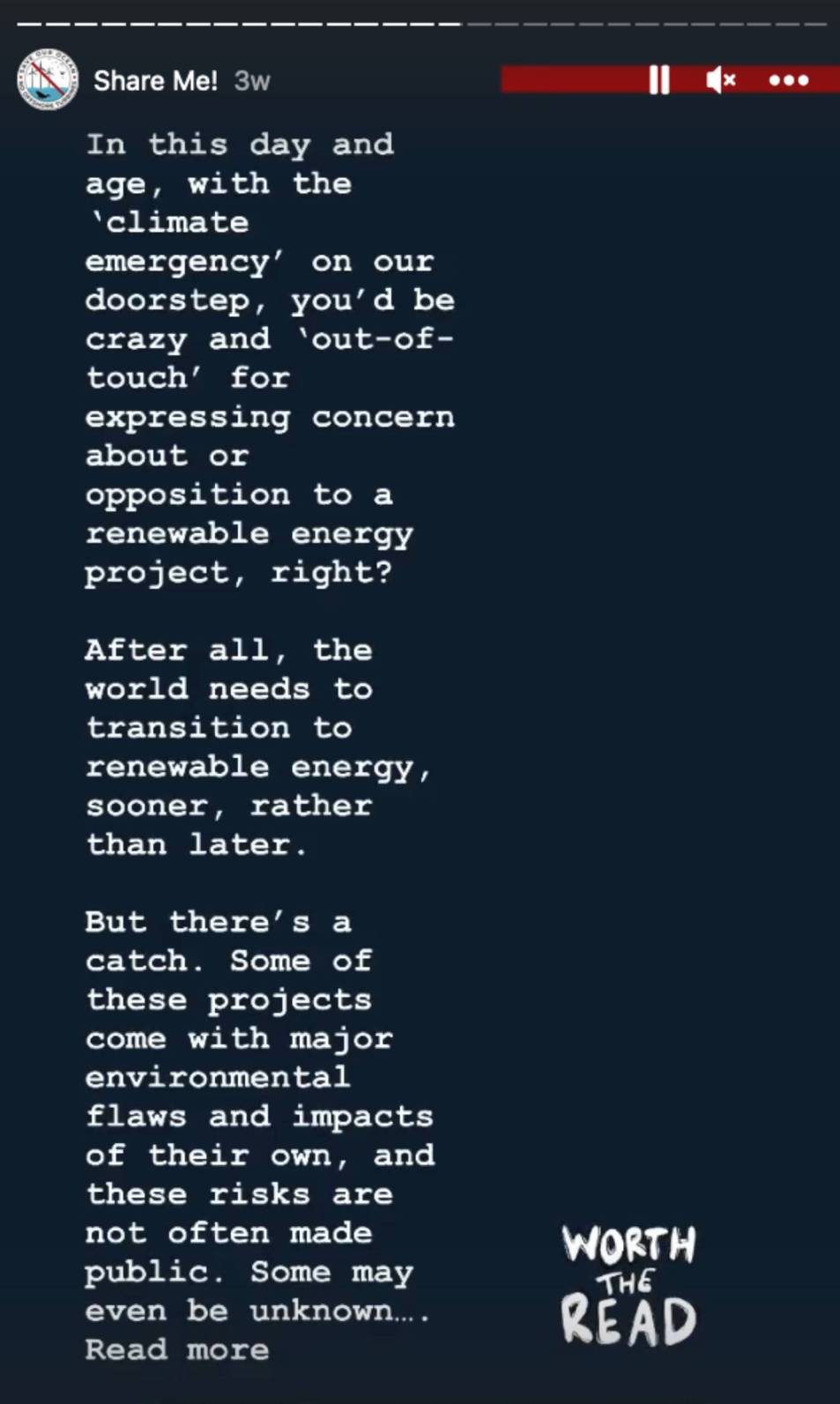
Task: Open the Share Me! highlight name
Action: pyautogui.click(x=155, y=81)
